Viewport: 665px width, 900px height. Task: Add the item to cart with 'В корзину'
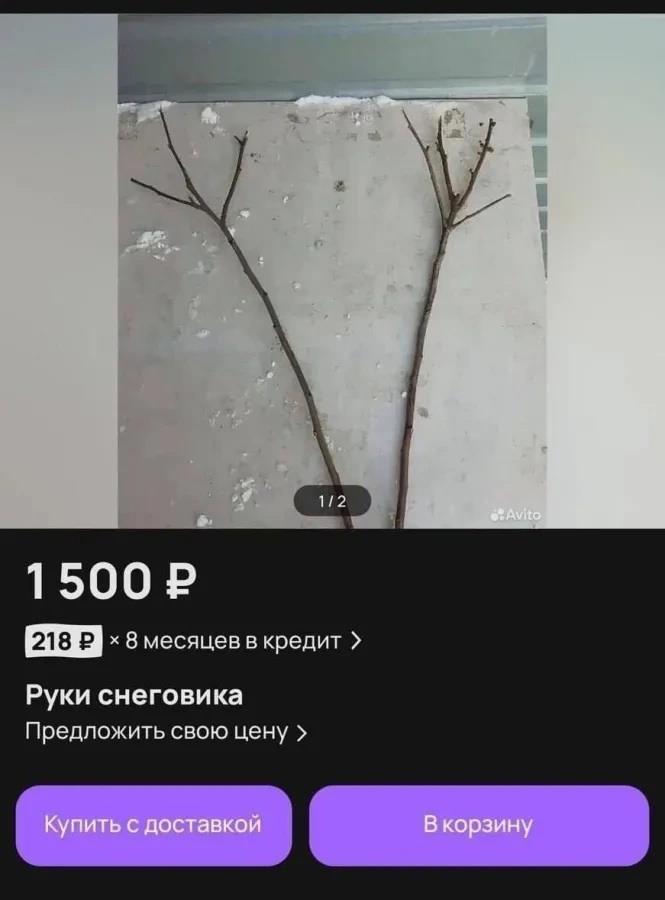pyautogui.click(x=478, y=825)
